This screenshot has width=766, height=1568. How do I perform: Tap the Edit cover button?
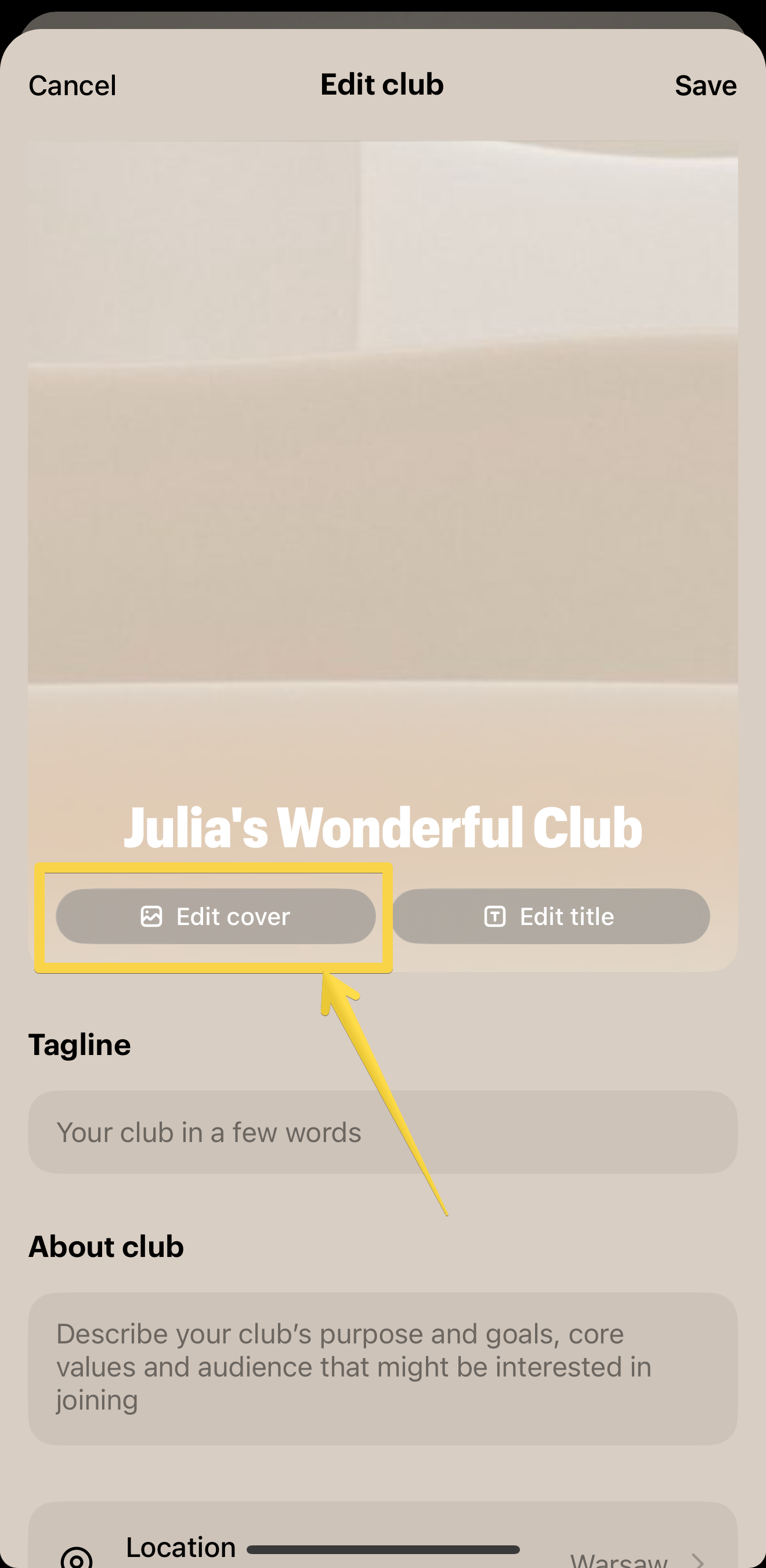coord(215,916)
